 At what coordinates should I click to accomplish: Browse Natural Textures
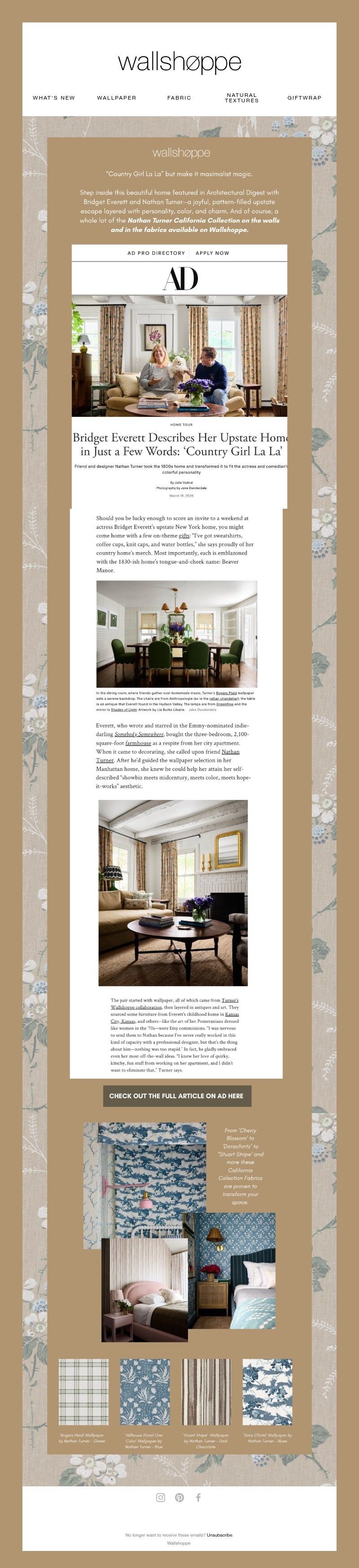(x=241, y=97)
